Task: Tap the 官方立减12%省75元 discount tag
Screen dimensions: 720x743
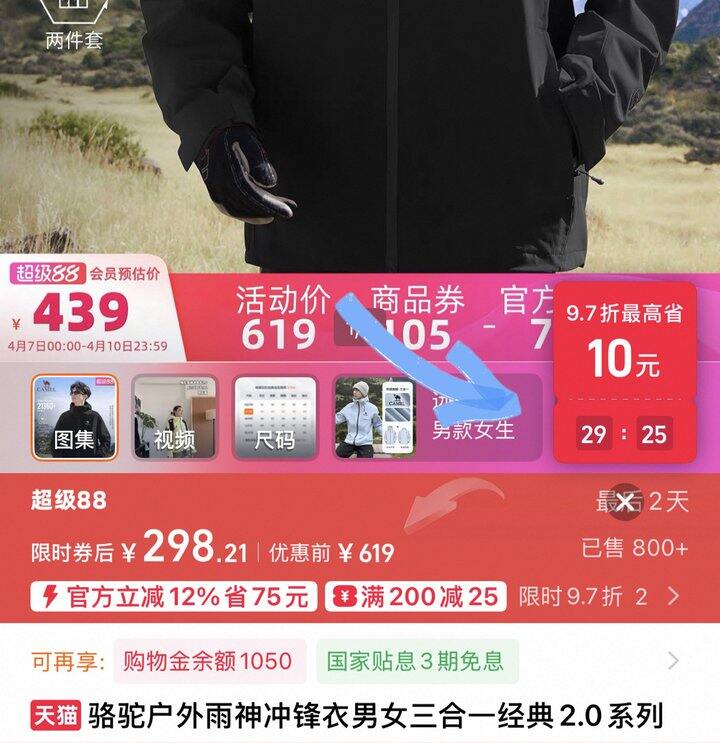Action: 173,596
